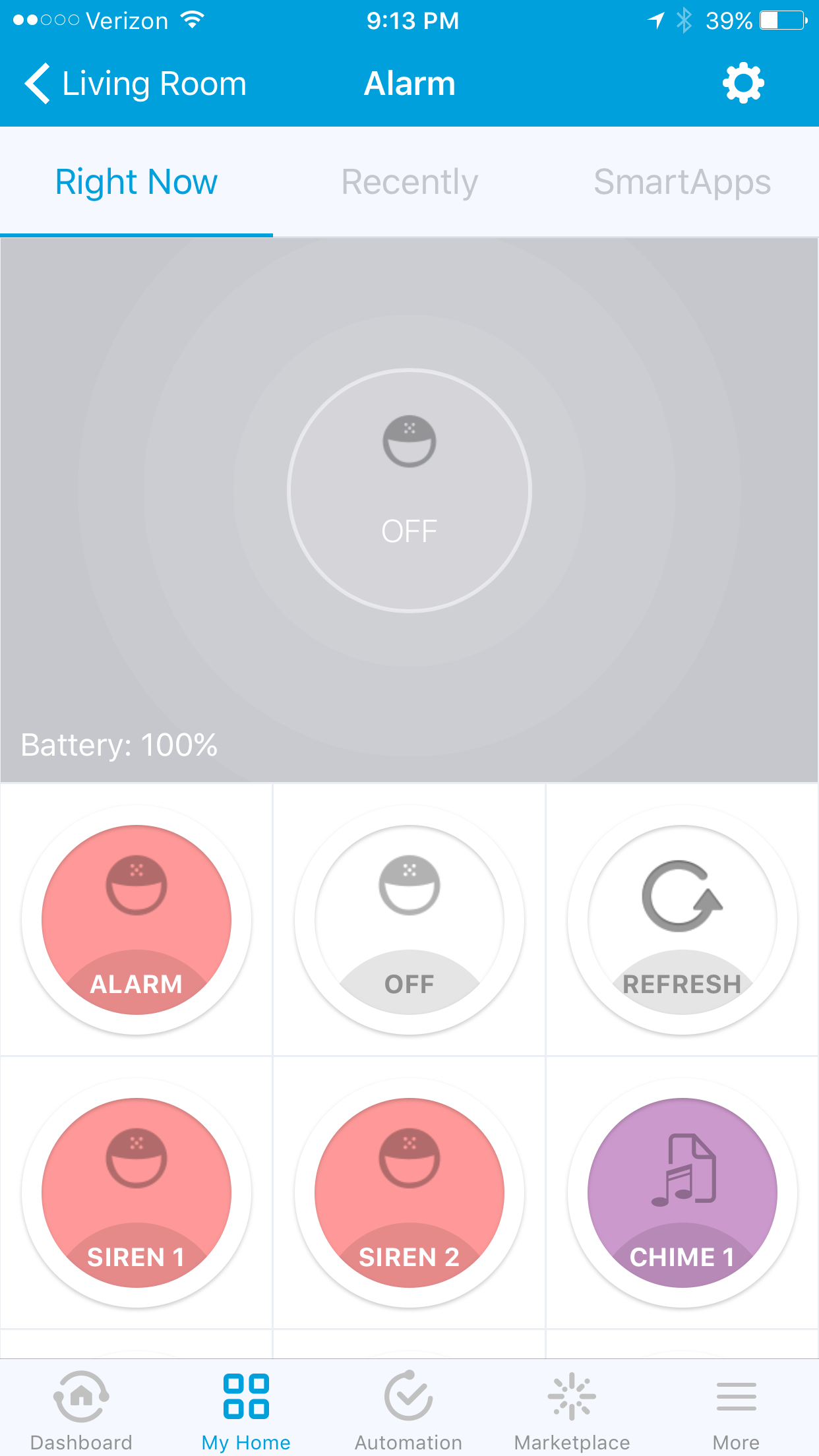This screenshot has width=819, height=1456.
Task: Sound the SIREN 2 tone
Action: click(409, 1193)
